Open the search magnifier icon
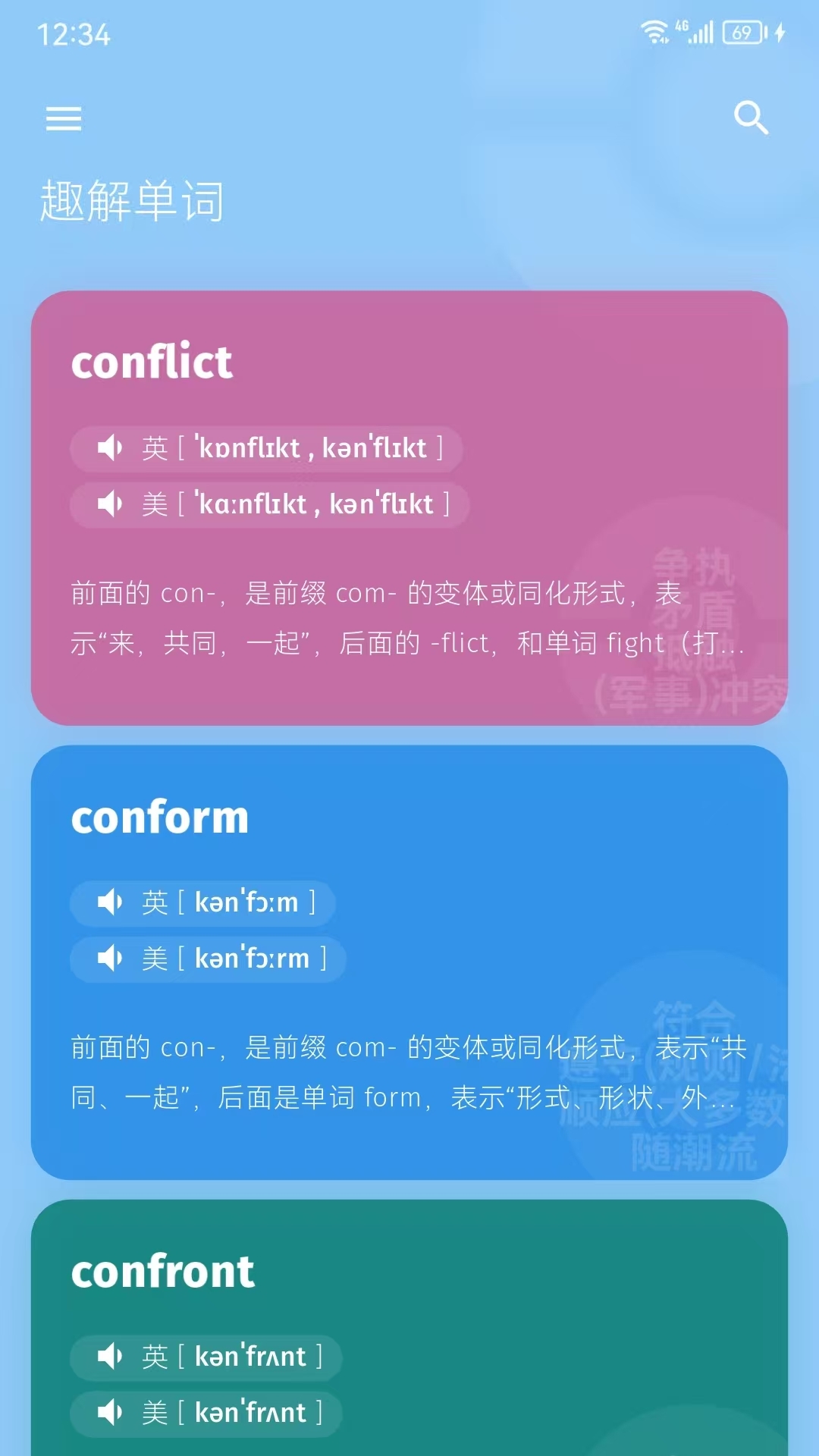Image resolution: width=819 pixels, height=1456 pixels. coord(751,118)
